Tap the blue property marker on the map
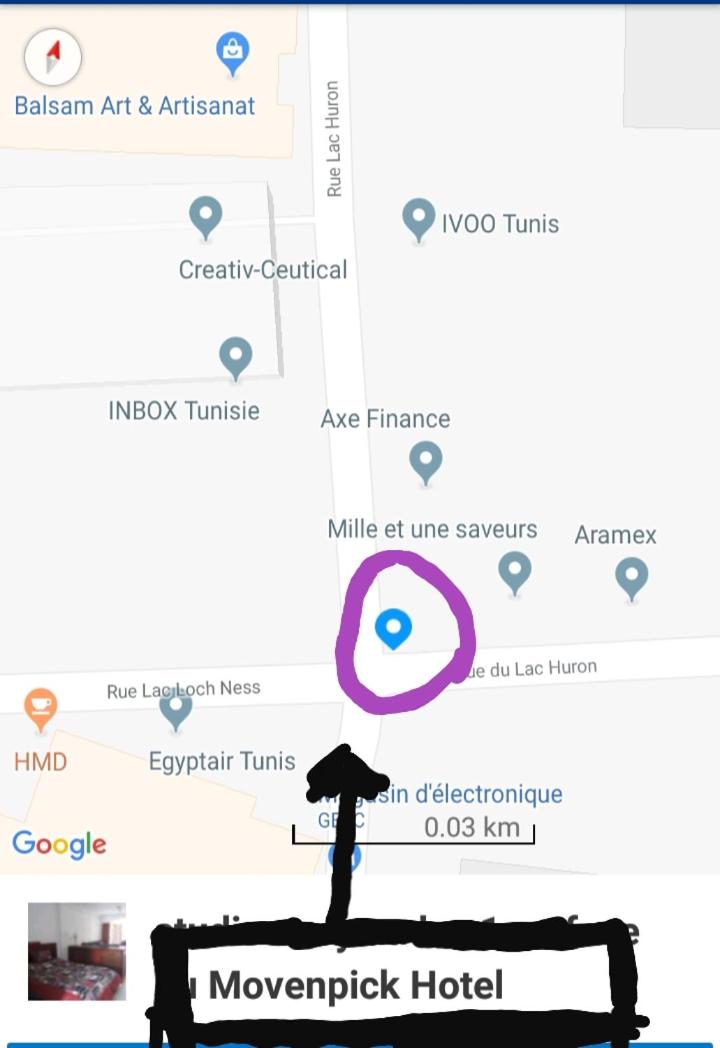 (393, 629)
